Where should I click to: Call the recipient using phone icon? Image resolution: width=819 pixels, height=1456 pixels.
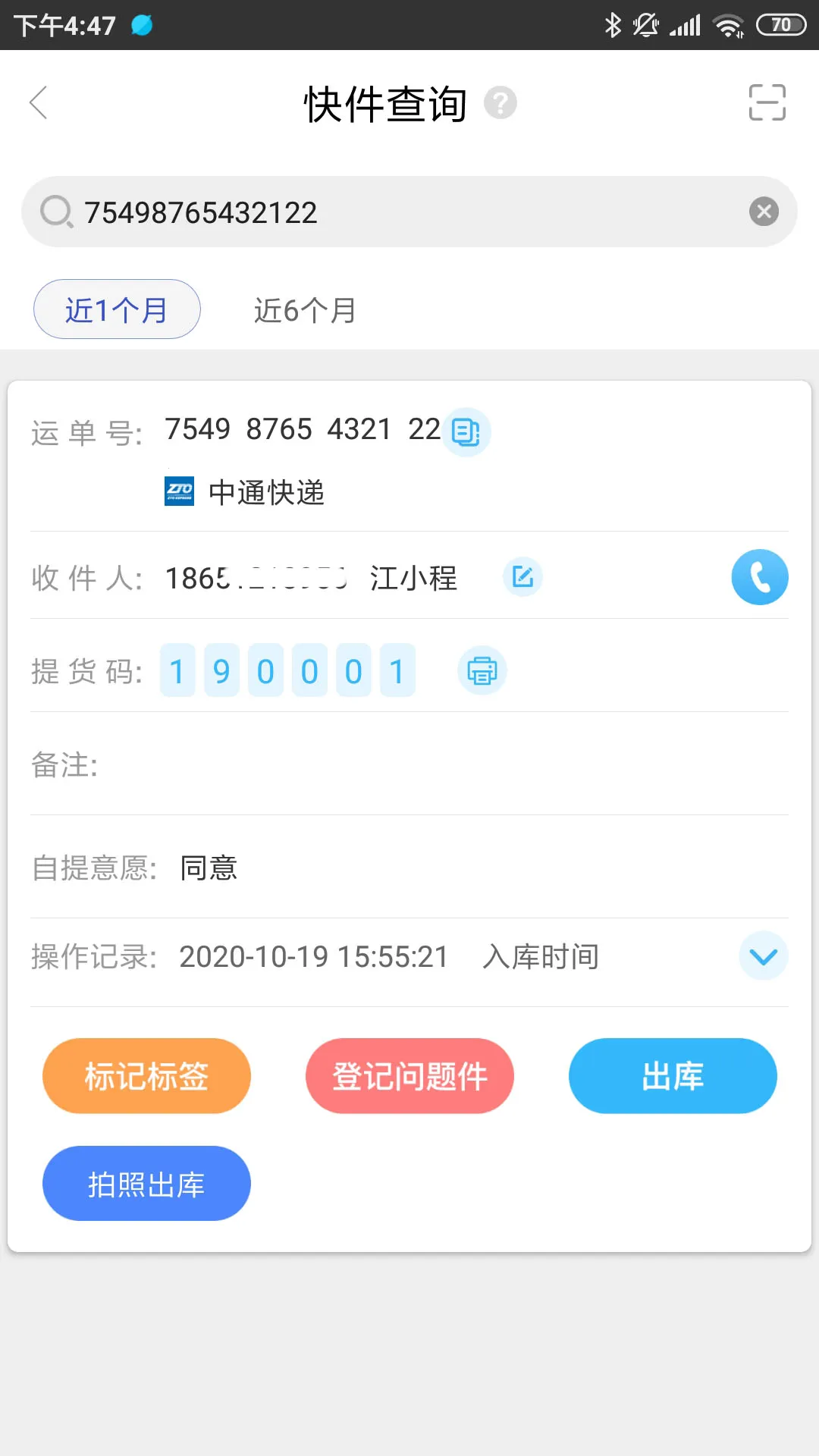pos(759,576)
